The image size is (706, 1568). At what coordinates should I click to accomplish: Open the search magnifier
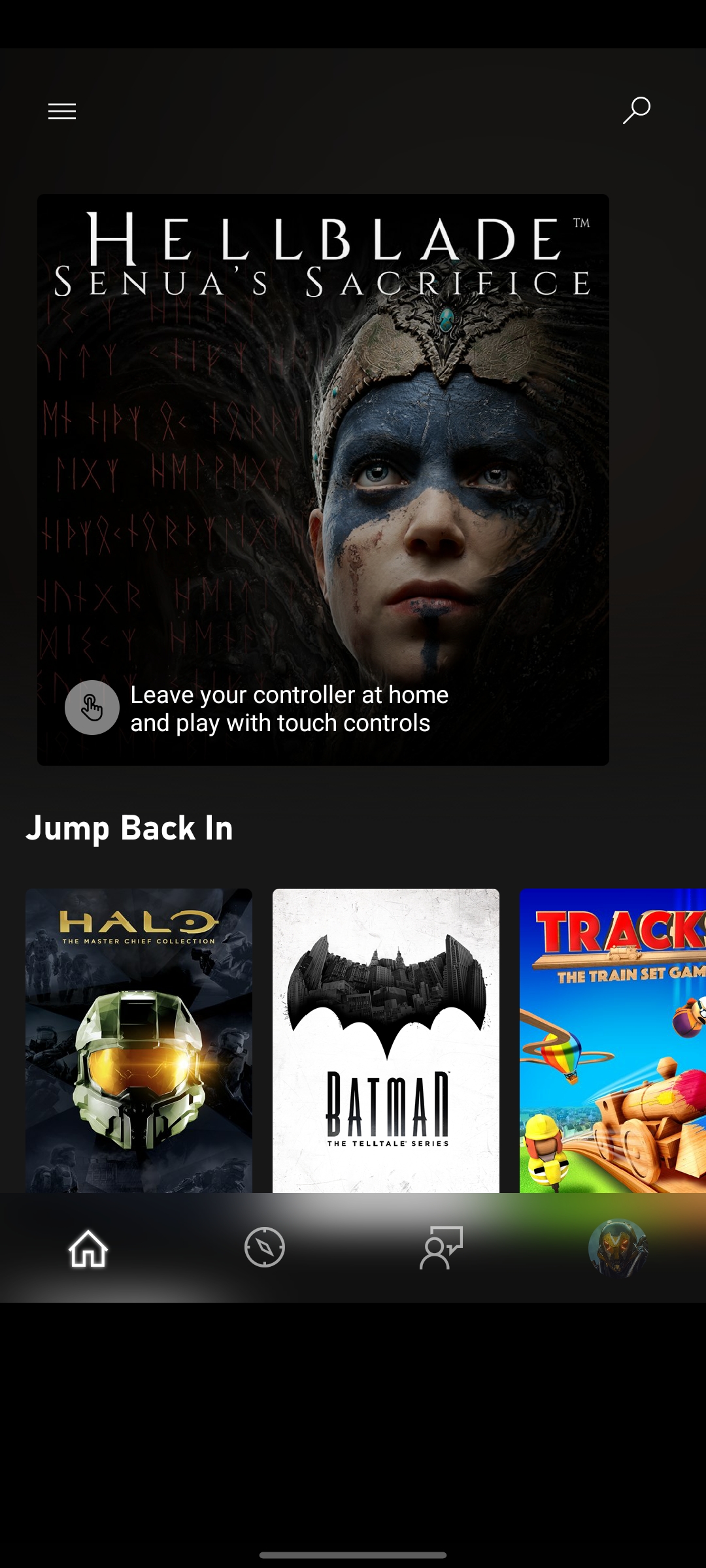(x=637, y=110)
